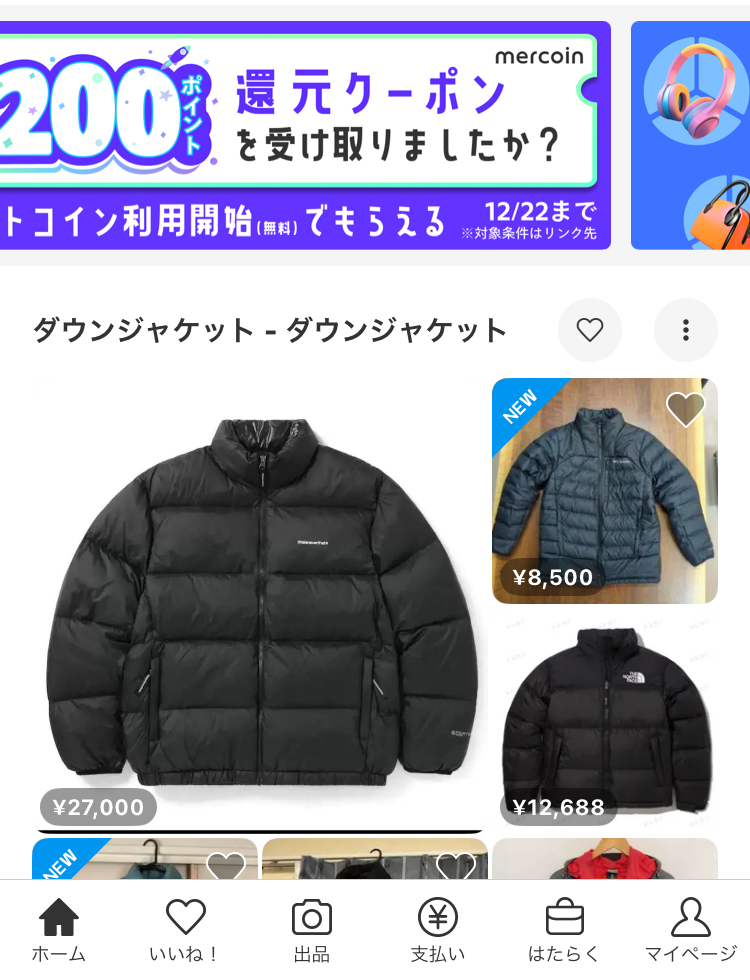Open the 出品 camera tab

click(x=311, y=930)
